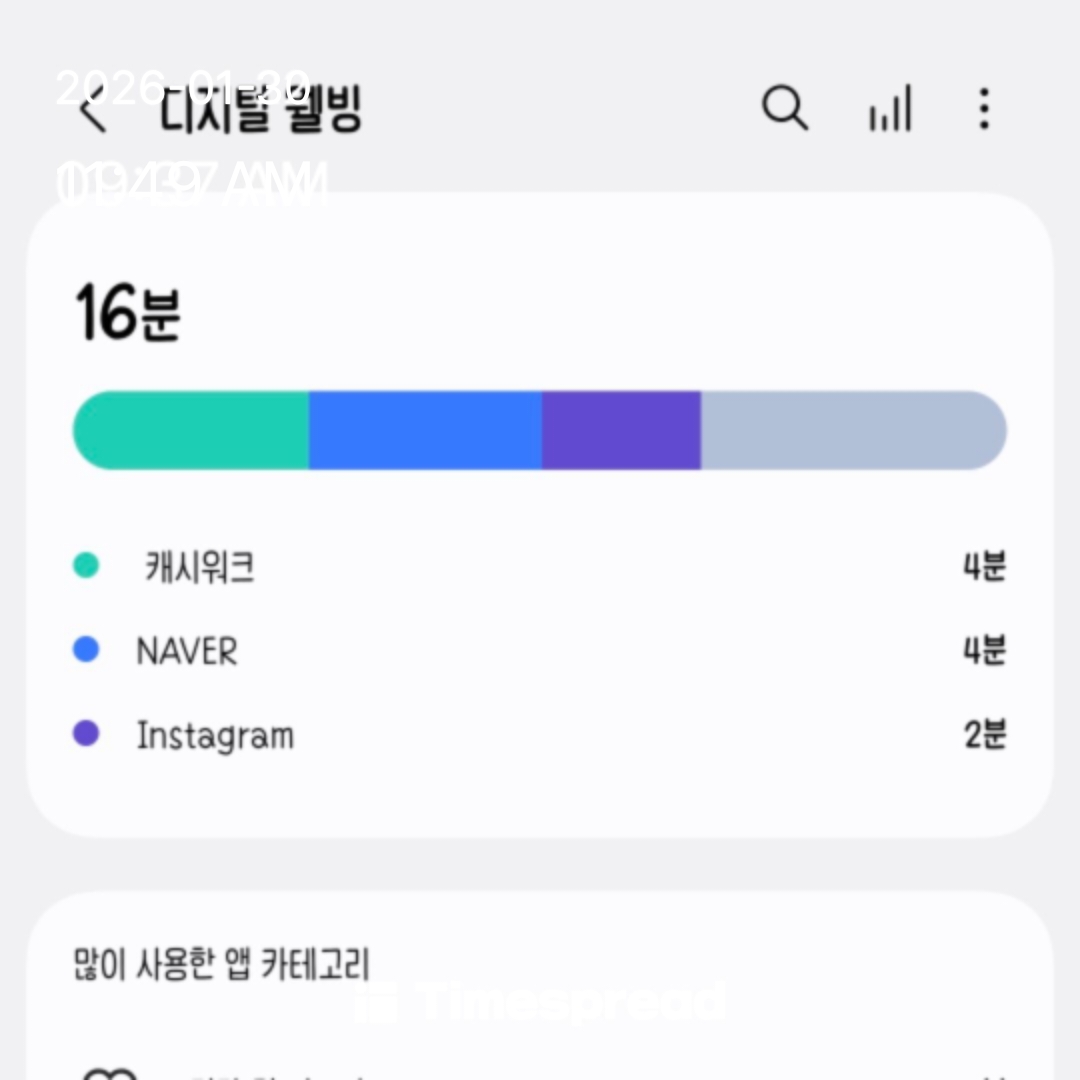Open the usage statistics chart icon
1080x1080 pixels.
[889, 108]
